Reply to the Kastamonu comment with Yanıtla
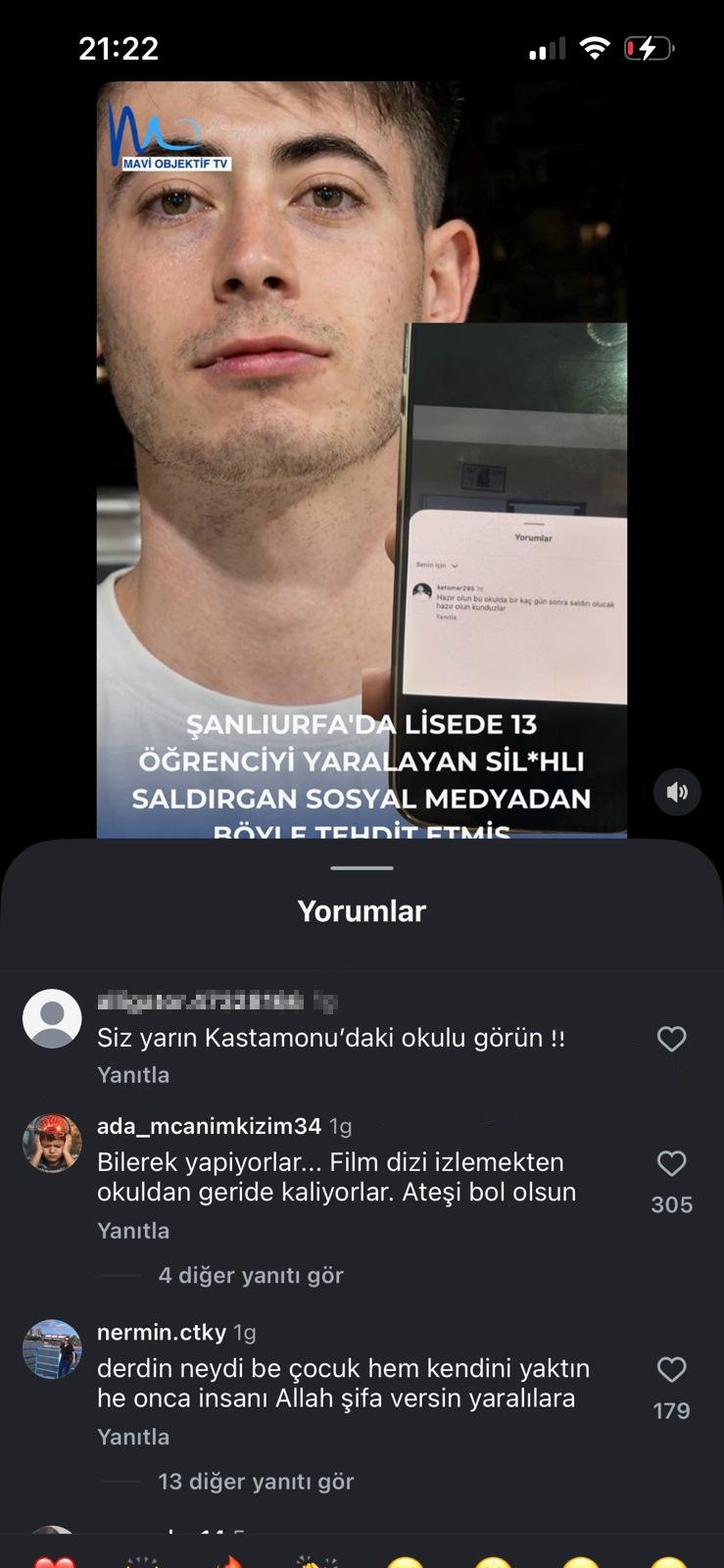724x1568 pixels. 133,1075
